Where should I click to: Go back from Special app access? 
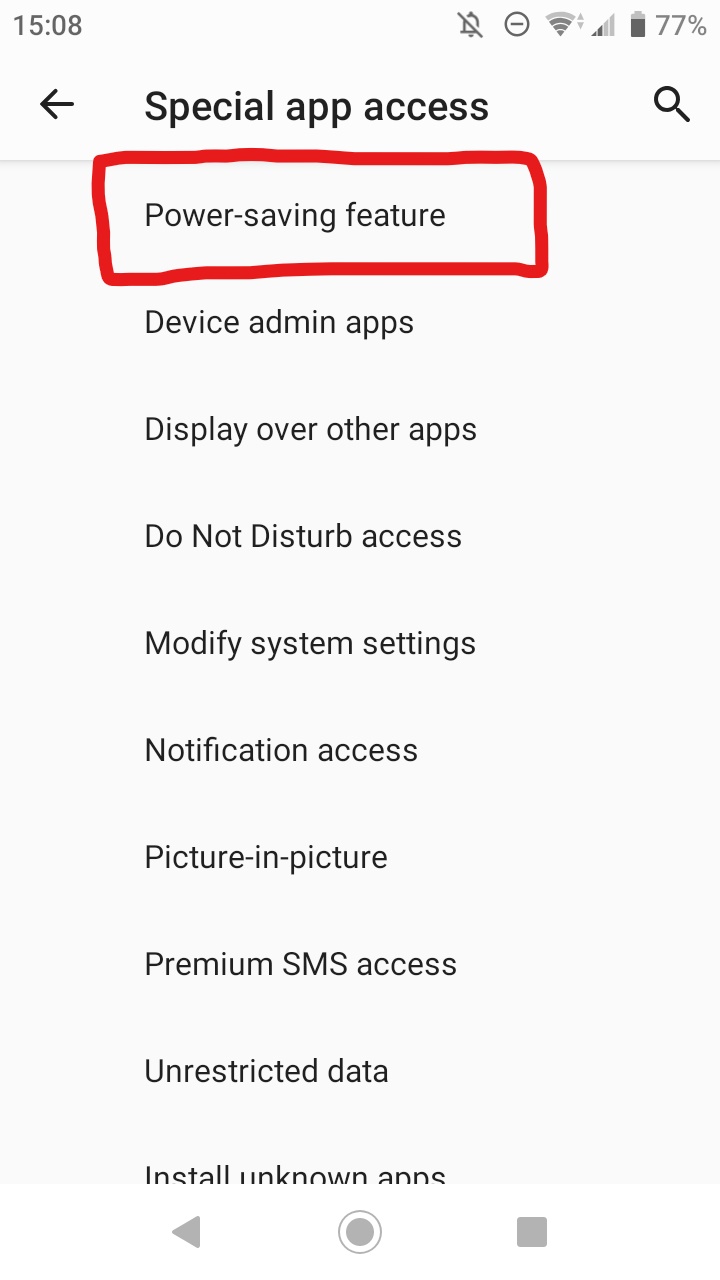(x=57, y=105)
